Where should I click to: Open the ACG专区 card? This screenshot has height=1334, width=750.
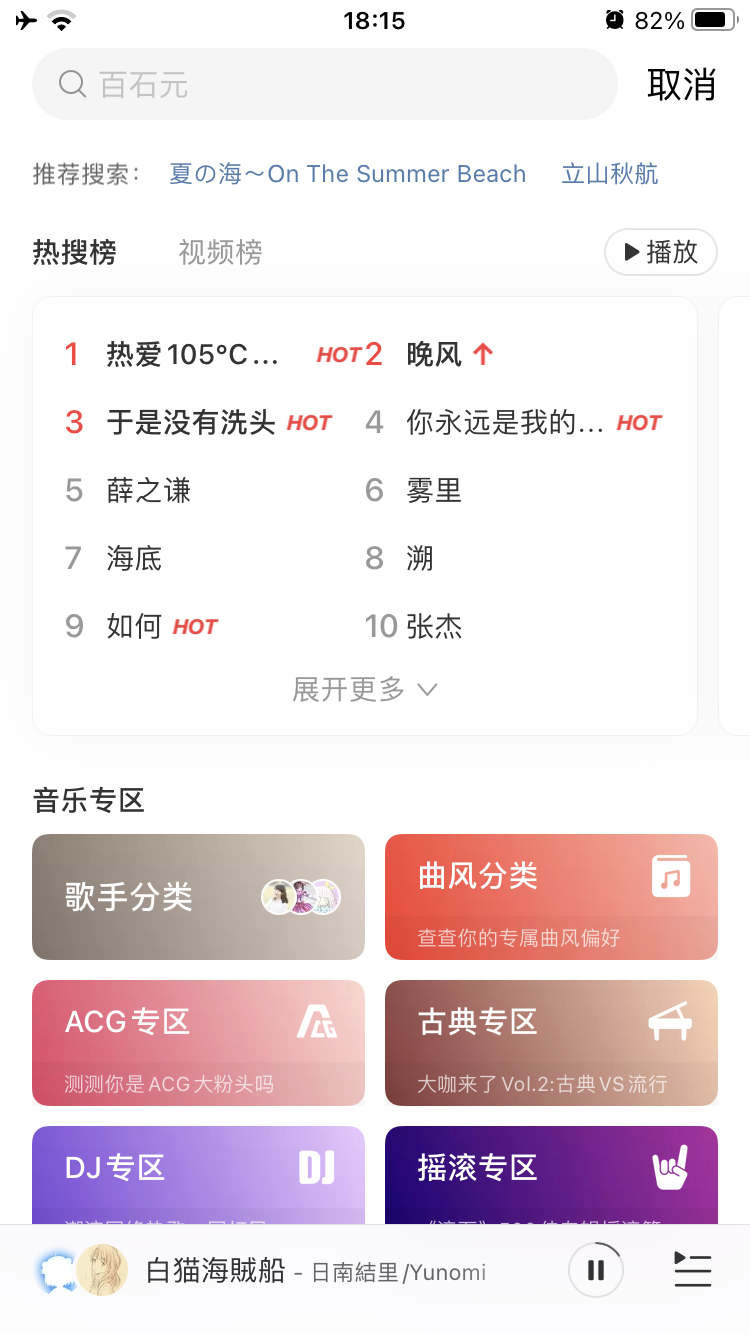(x=199, y=1043)
